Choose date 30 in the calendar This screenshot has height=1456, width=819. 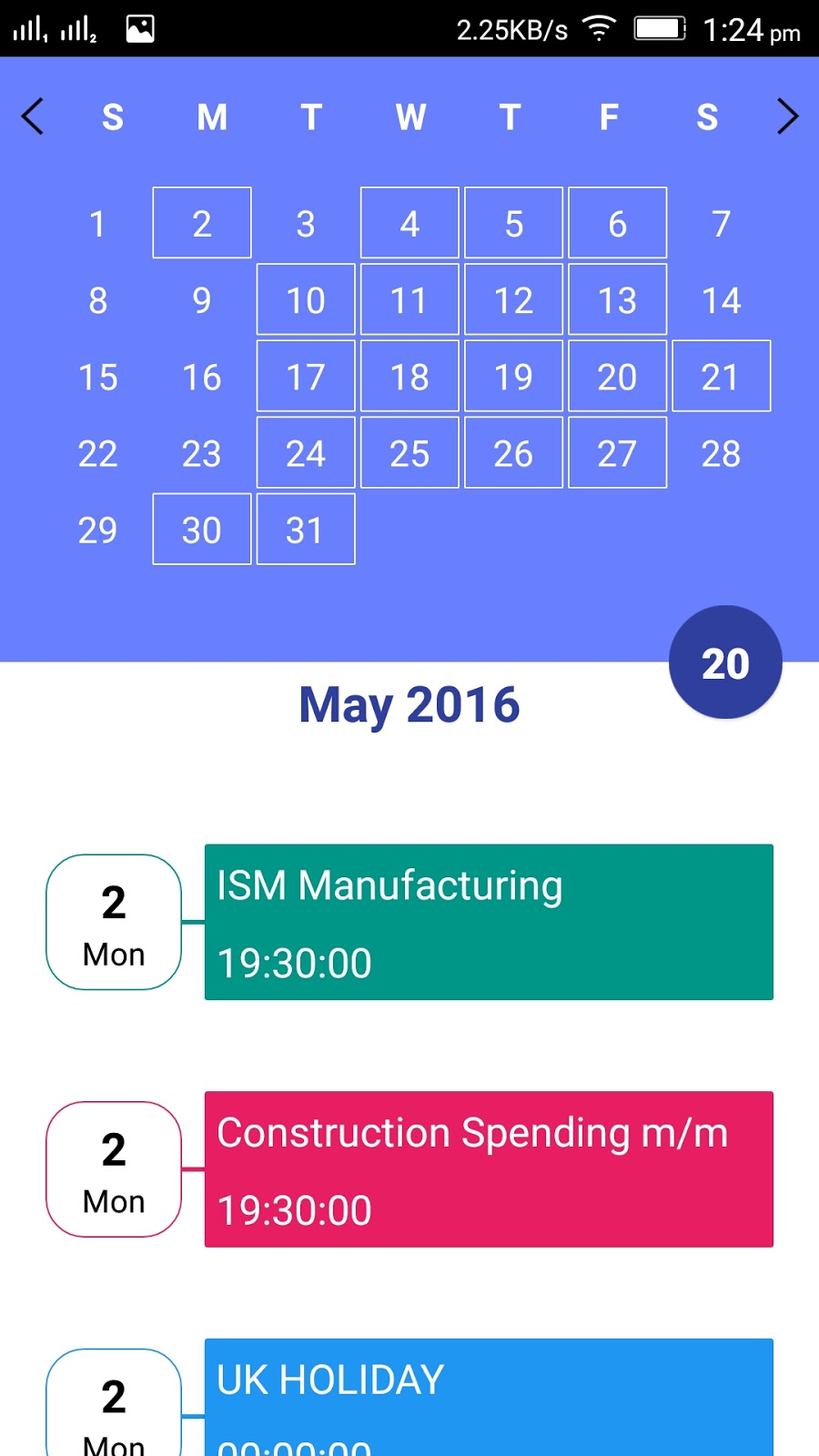pyautogui.click(x=202, y=529)
